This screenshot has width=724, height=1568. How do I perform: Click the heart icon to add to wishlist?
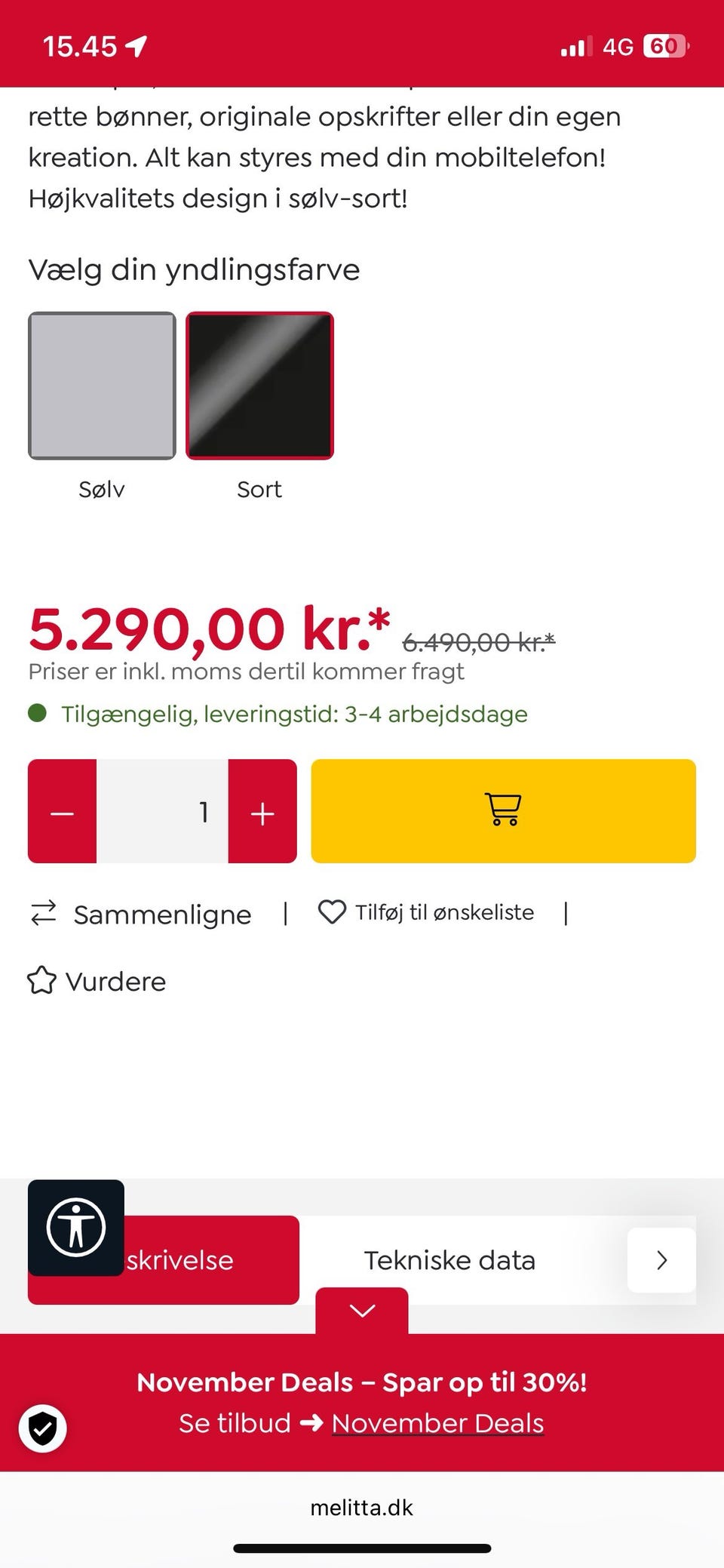point(332,912)
